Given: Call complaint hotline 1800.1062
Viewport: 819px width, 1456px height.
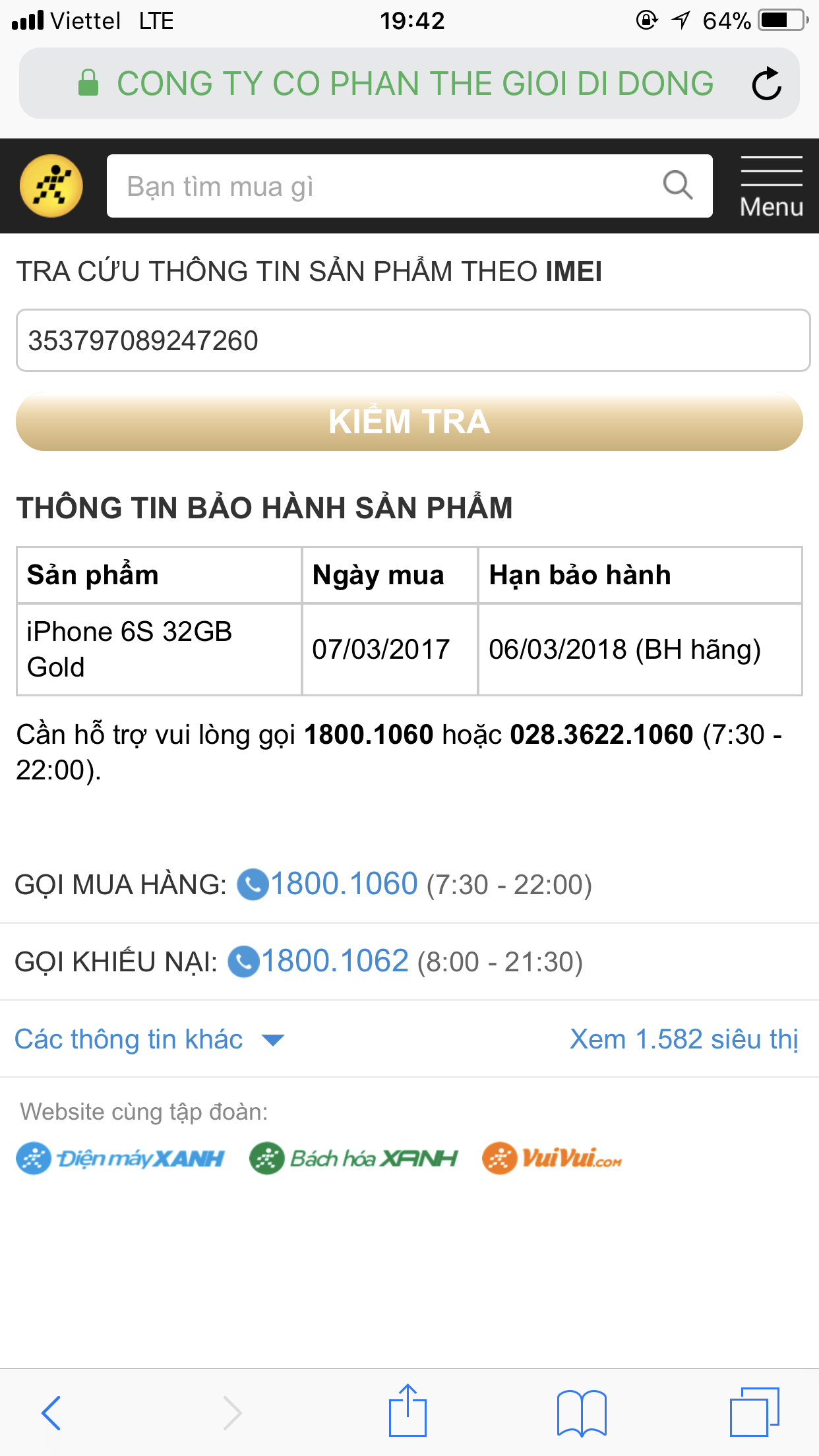Looking at the screenshot, I should (x=334, y=961).
